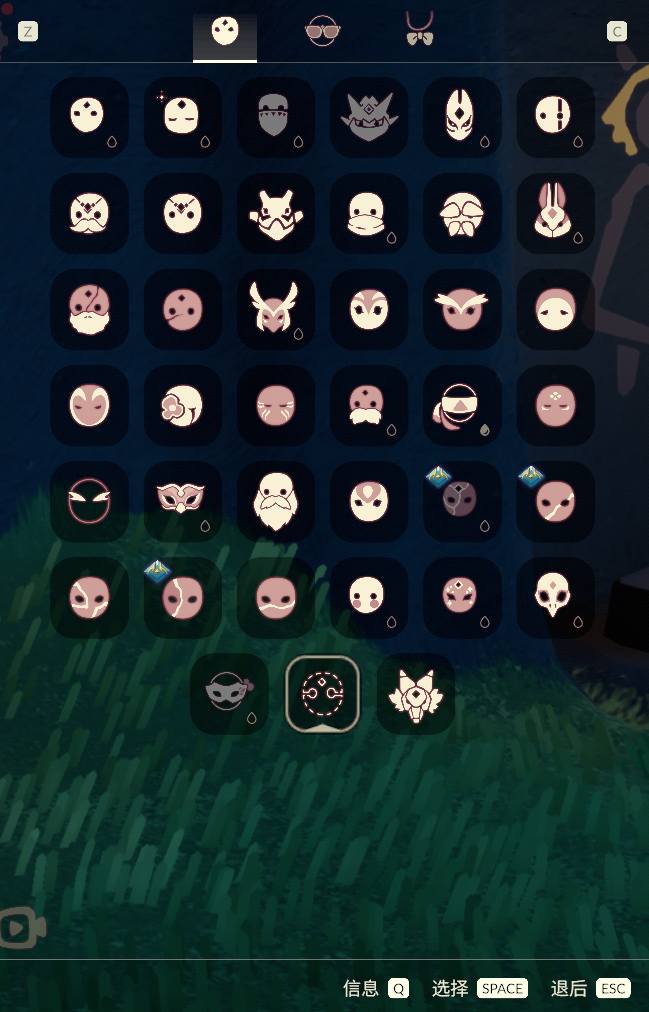Choose the bird skull mask

tap(554, 596)
